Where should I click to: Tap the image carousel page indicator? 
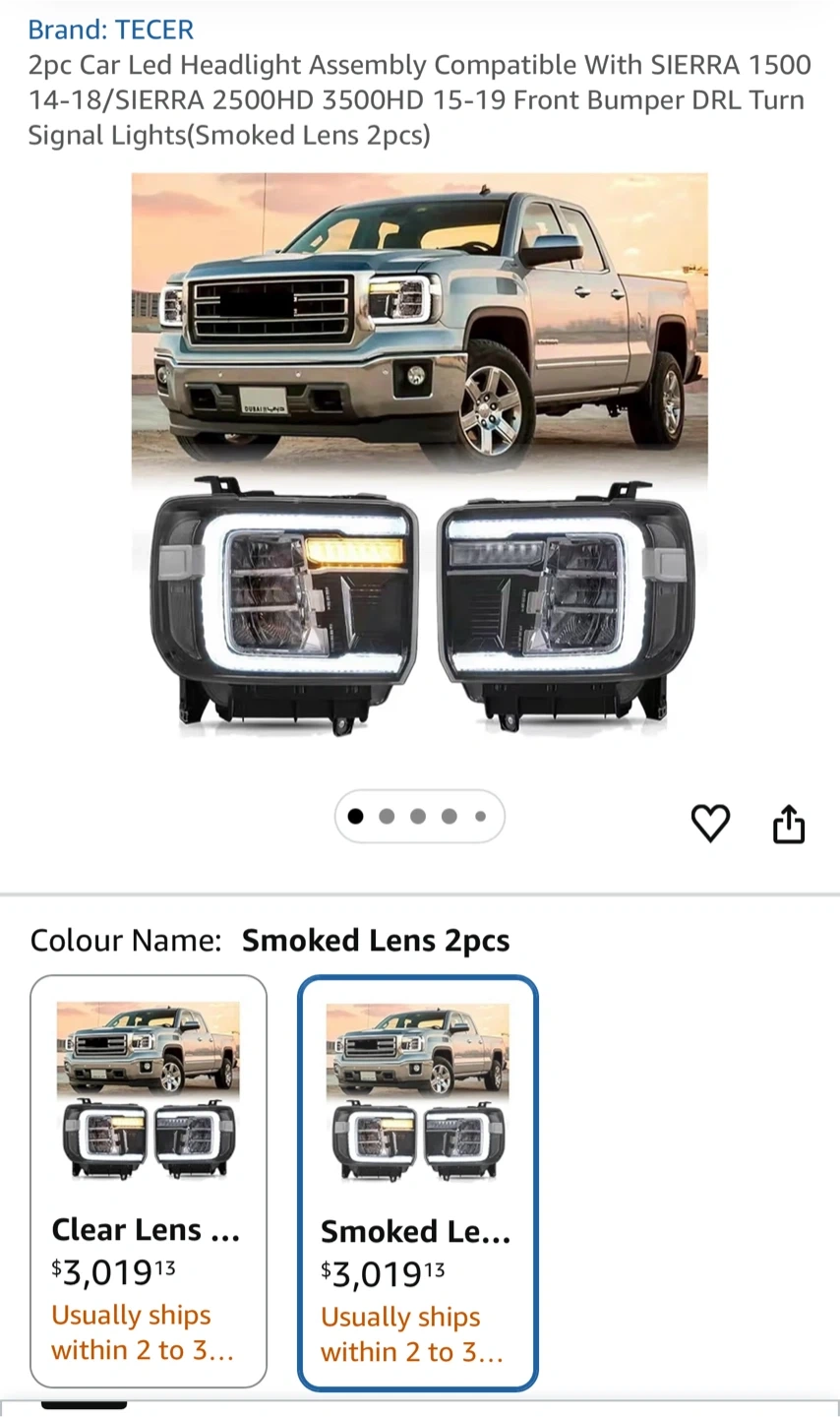[420, 816]
